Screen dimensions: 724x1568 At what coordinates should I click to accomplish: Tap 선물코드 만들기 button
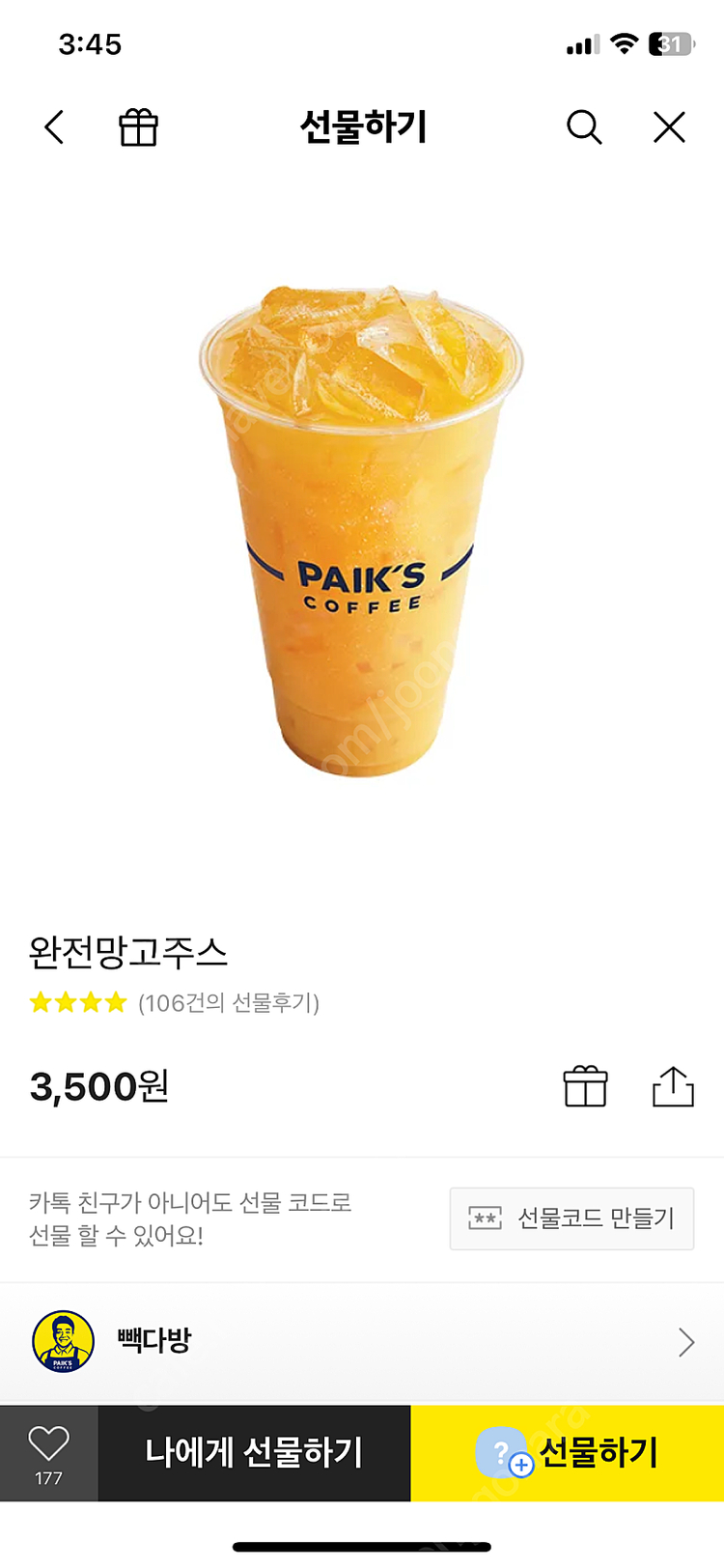pos(571,1218)
